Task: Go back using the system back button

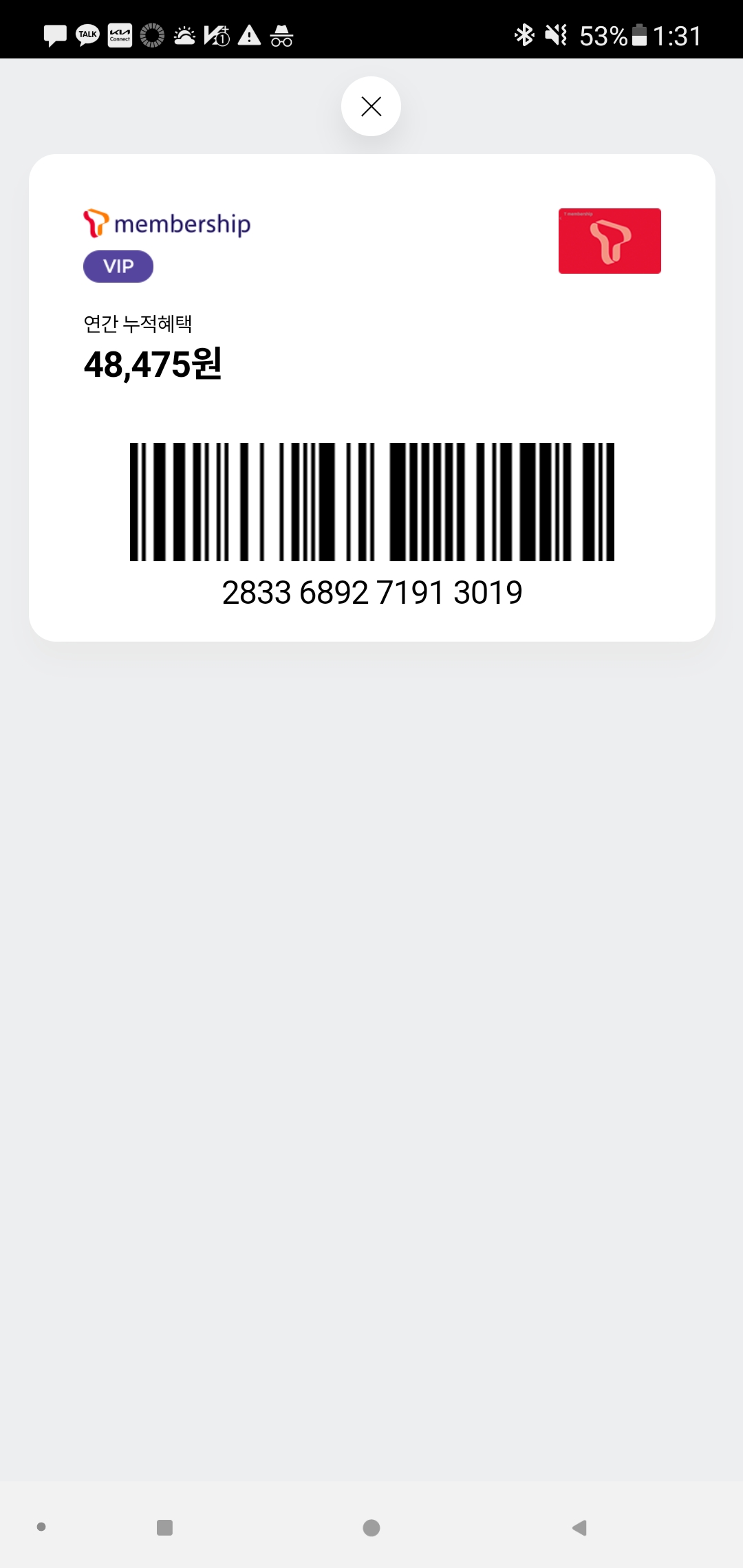Action: pyautogui.click(x=579, y=1527)
